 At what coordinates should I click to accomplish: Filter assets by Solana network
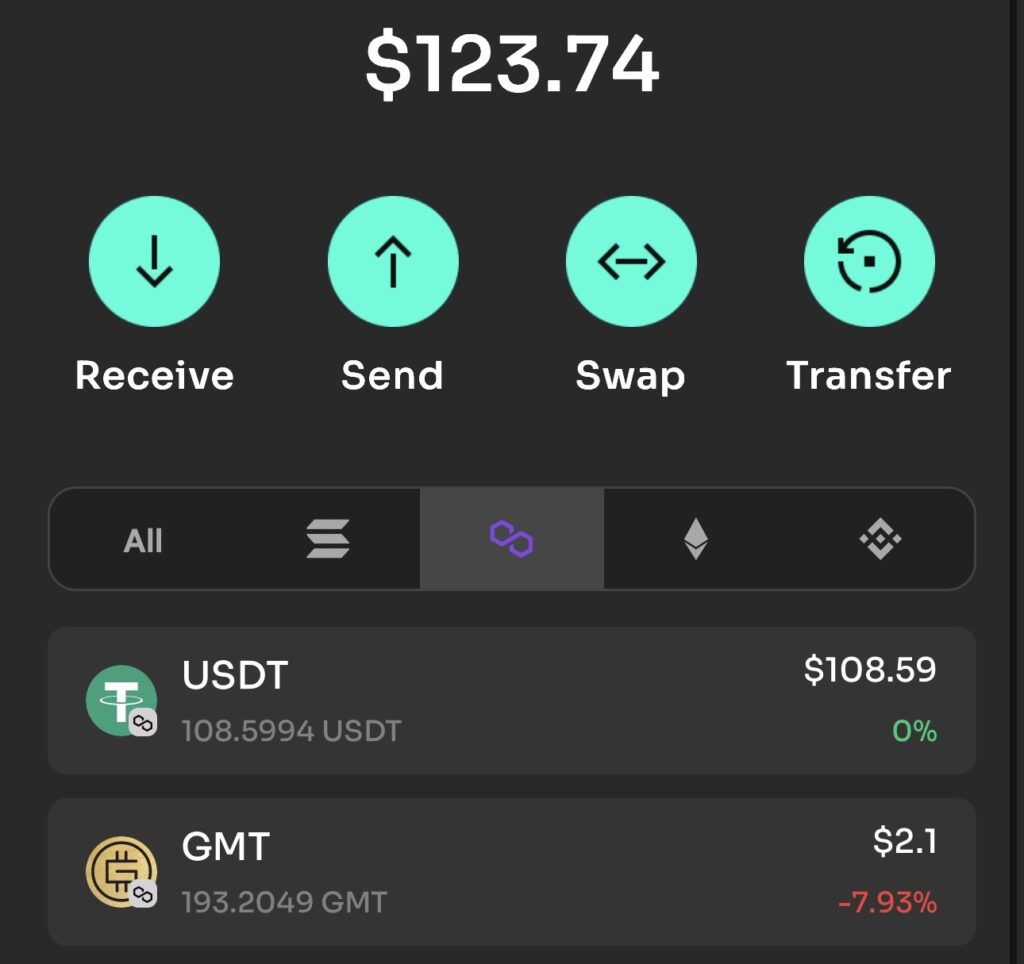[328, 540]
